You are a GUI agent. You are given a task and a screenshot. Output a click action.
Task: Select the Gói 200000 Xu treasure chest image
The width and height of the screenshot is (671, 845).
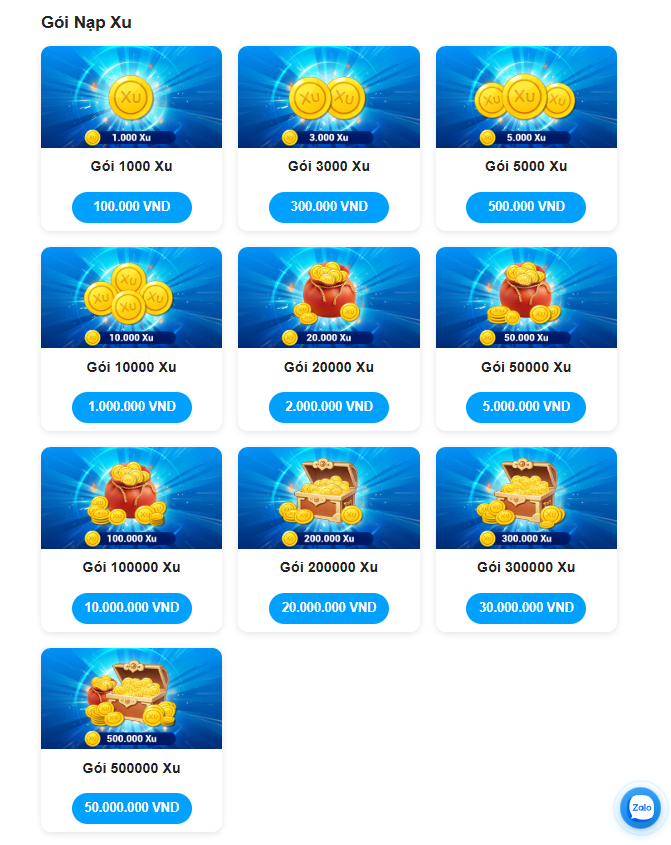point(328,498)
